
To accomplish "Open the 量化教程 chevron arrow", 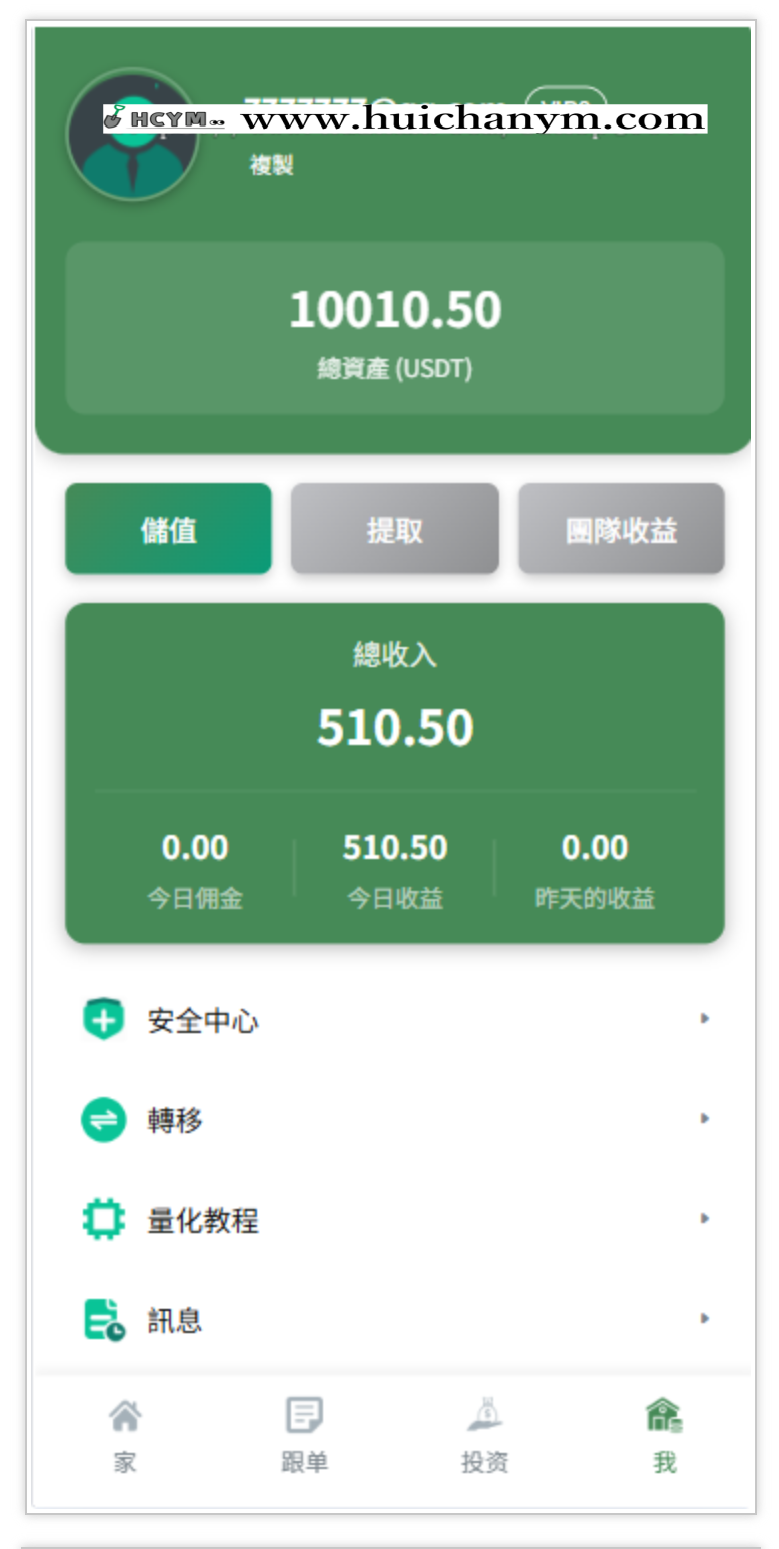I will point(705,1220).
